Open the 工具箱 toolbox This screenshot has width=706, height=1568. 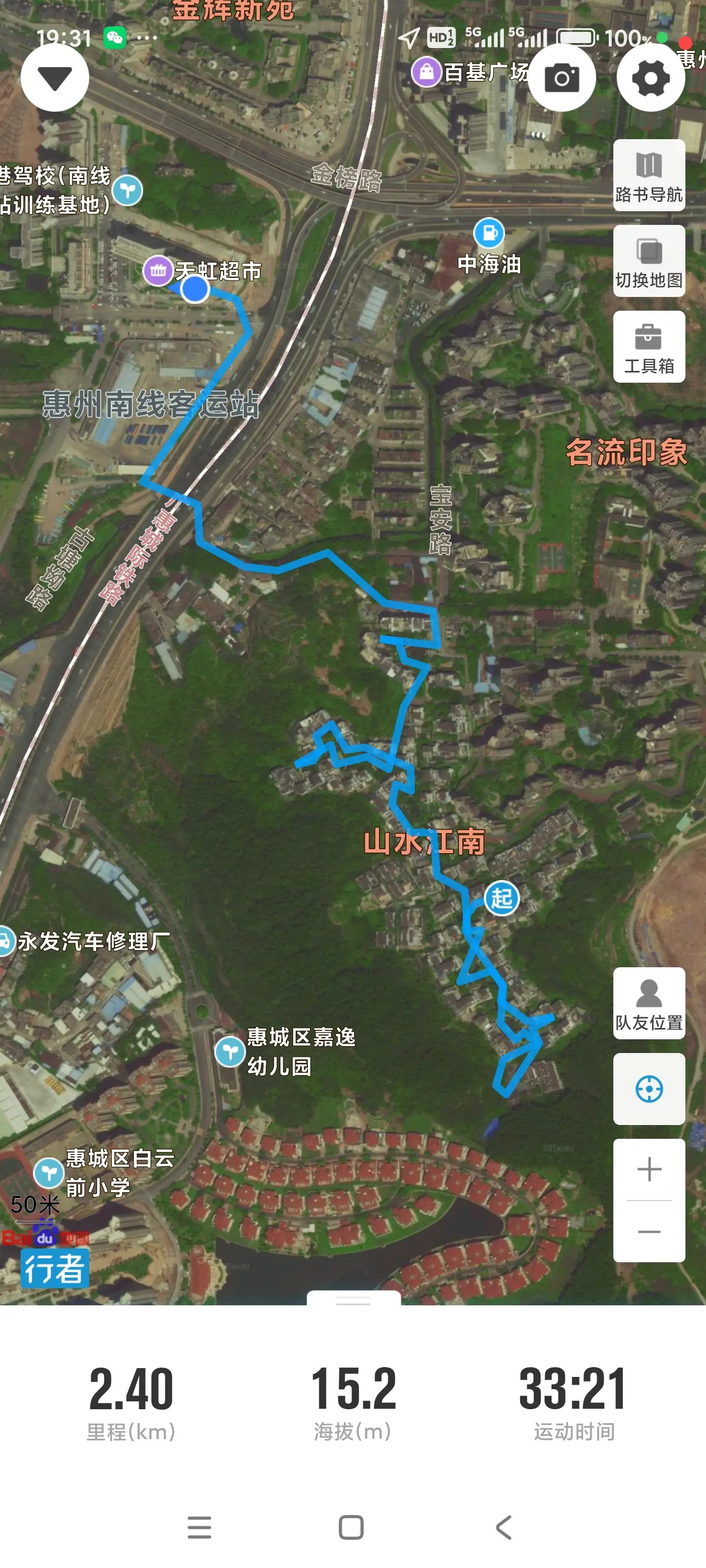point(649,347)
